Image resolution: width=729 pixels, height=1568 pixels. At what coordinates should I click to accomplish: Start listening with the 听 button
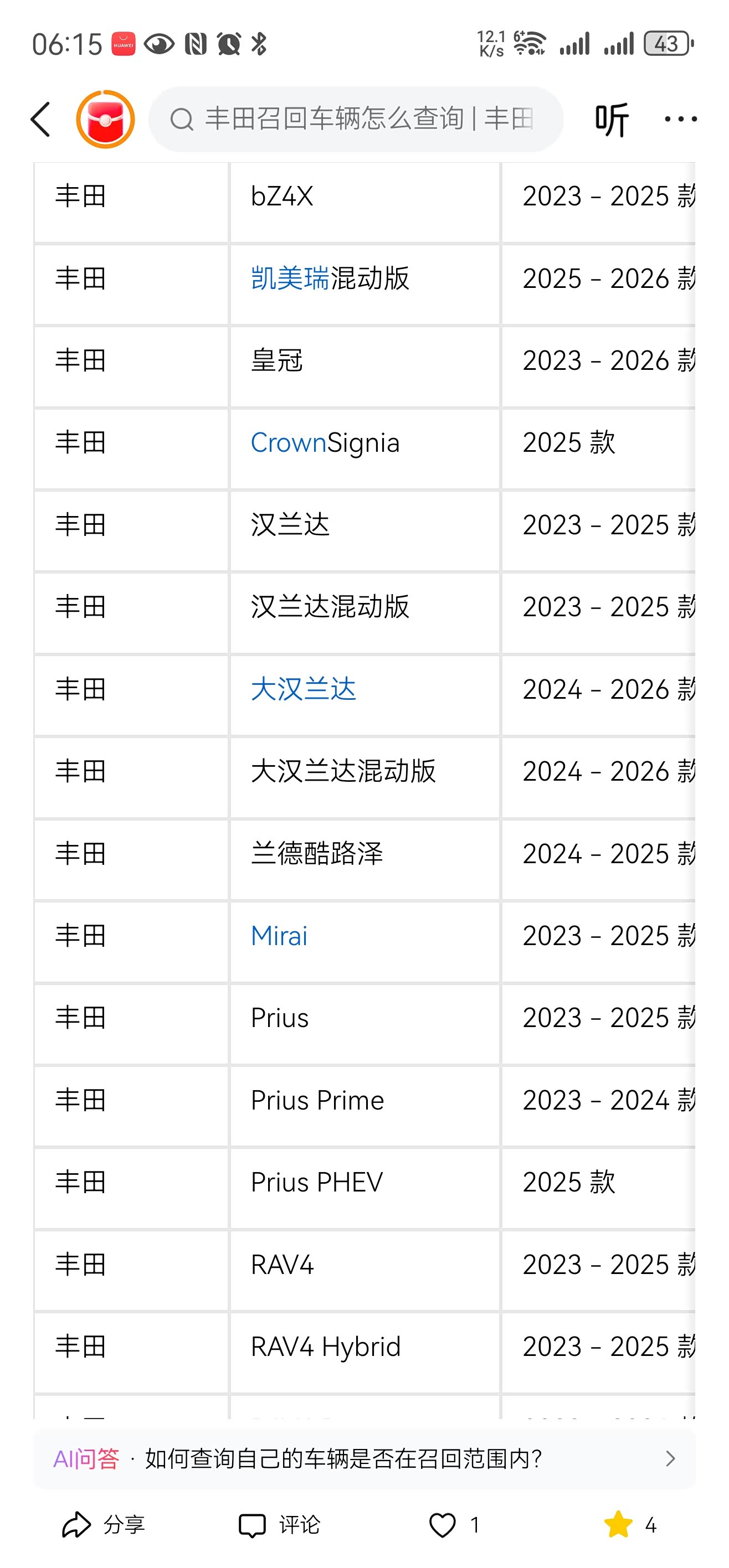coord(612,119)
